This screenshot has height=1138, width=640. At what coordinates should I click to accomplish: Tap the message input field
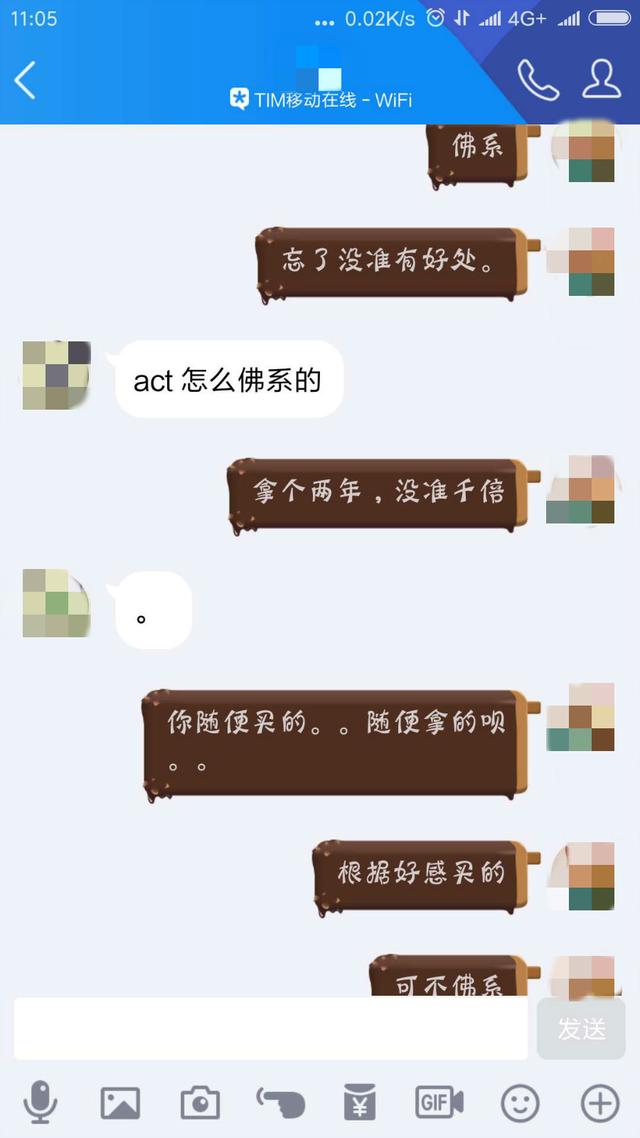(x=270, y=1028)
